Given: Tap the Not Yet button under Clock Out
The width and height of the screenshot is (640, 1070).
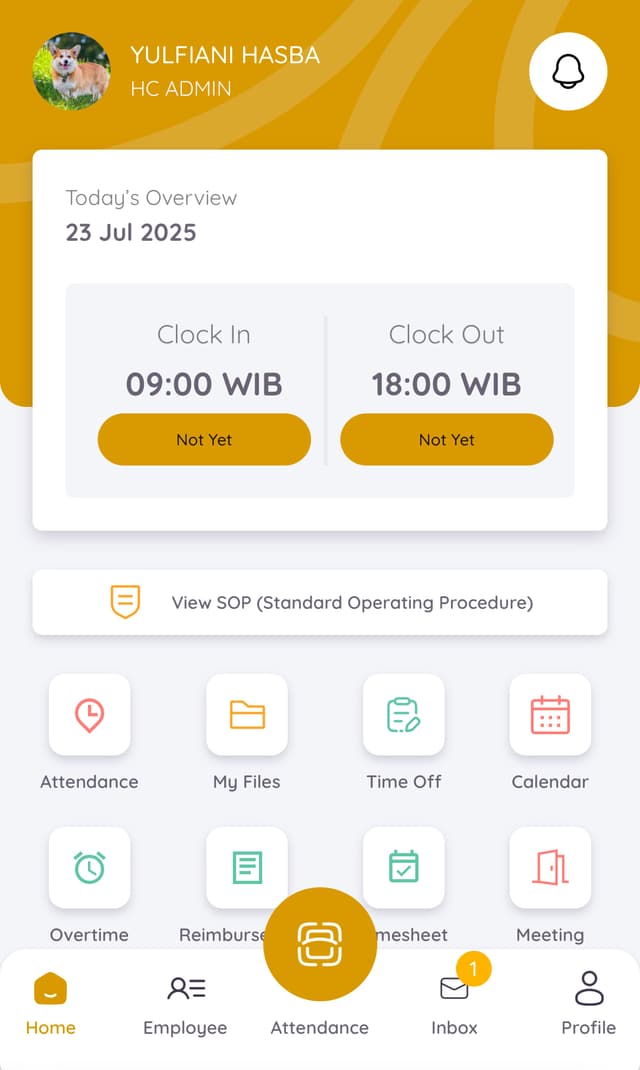Looking at the screenshot, I should click(x=447, y=439).
